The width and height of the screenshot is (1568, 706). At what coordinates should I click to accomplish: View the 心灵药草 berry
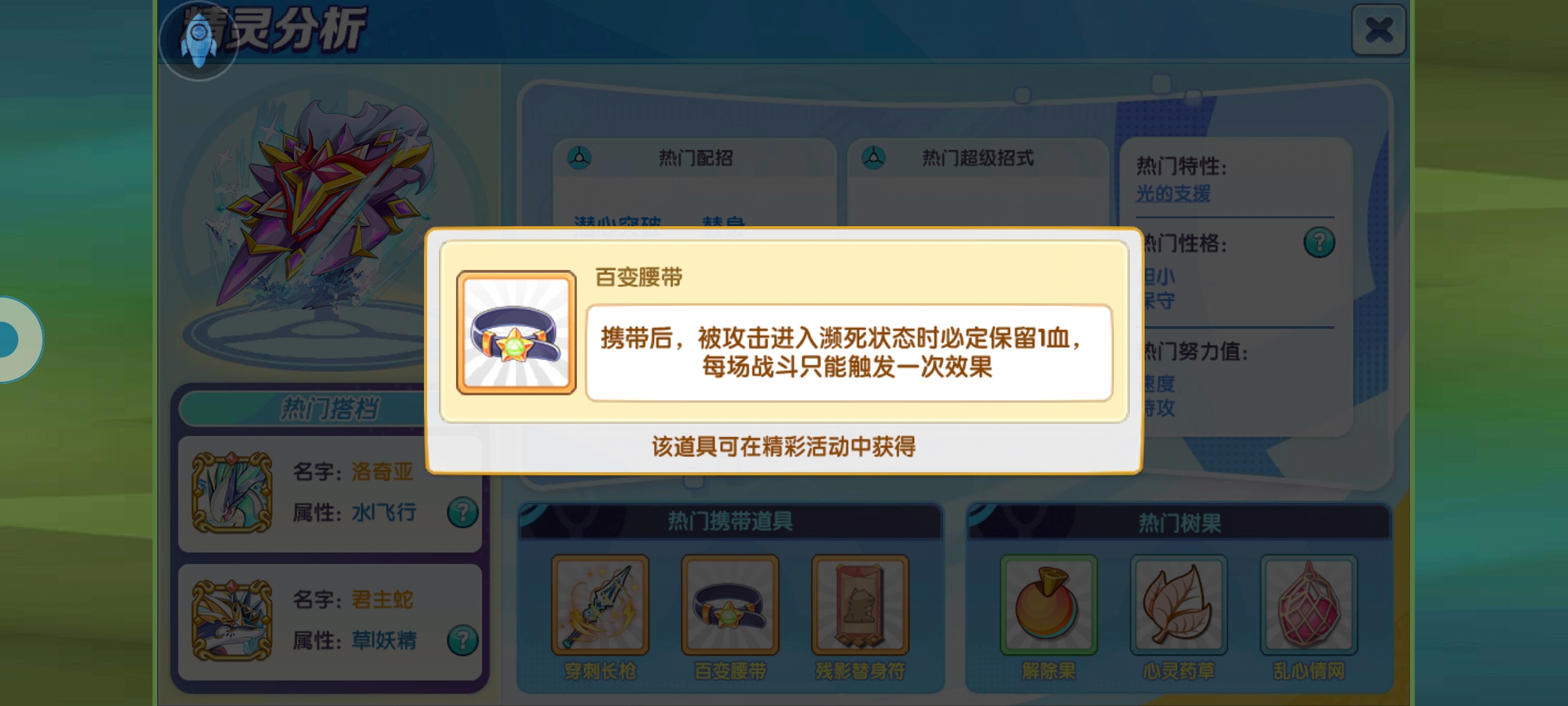1178,605
